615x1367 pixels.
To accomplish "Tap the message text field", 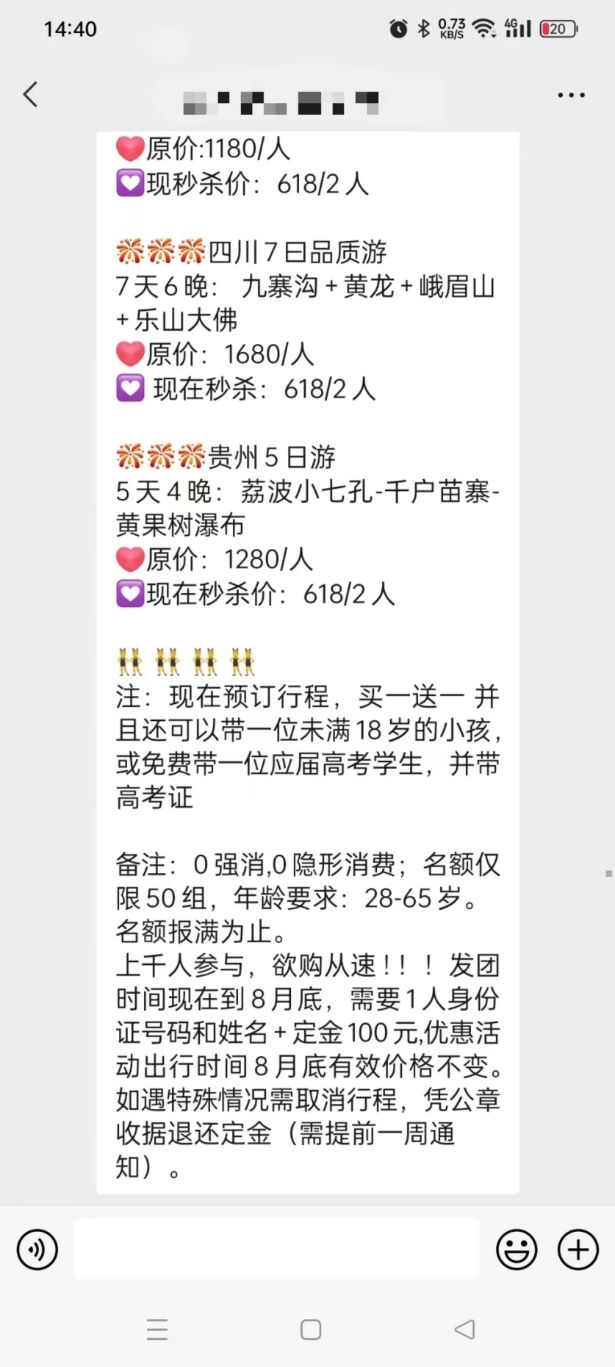I will click(x=276, y=1249).
